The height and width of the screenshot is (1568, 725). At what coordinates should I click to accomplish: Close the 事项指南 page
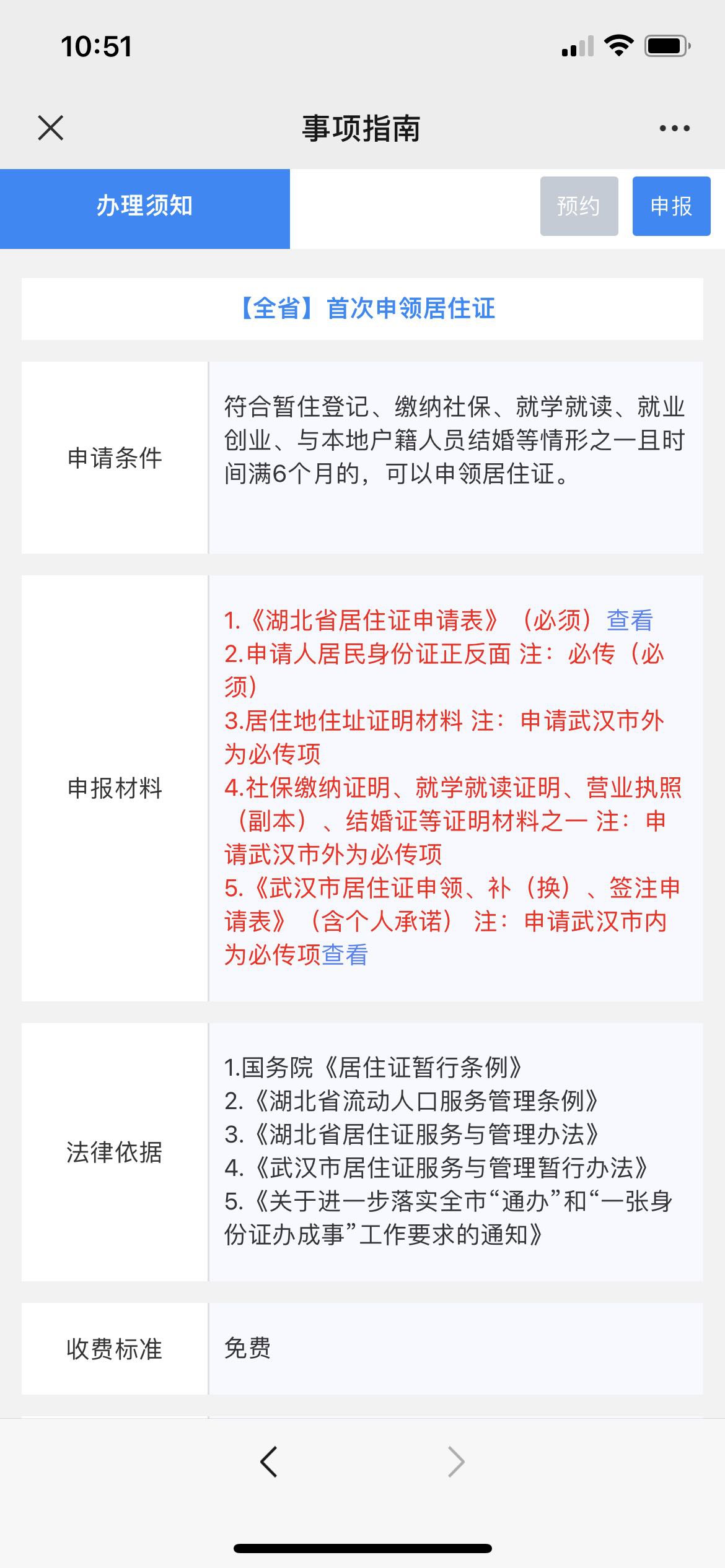point(50,128)
